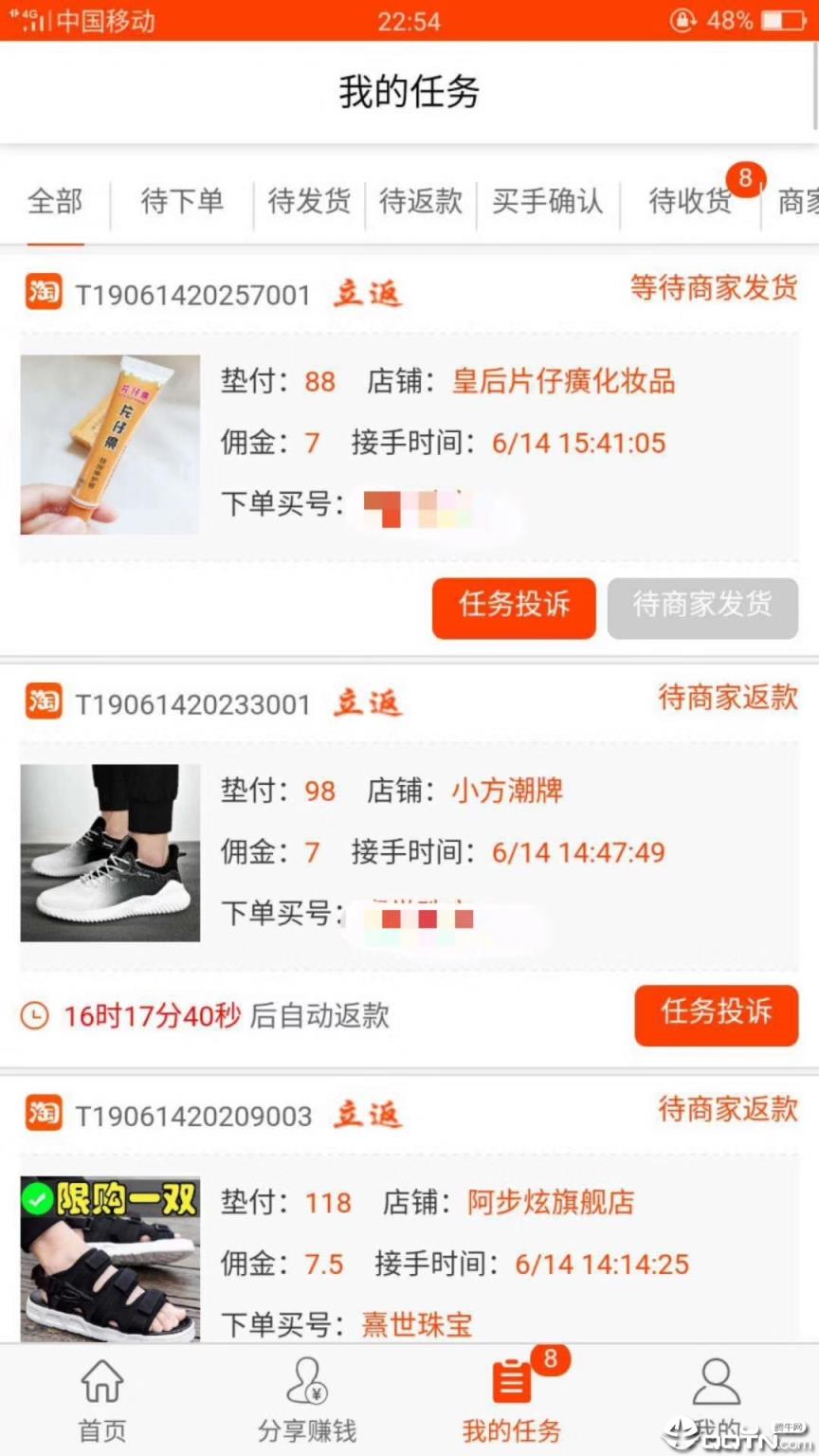
Task: Open the 买手确认 tab
Action: pos(548,203)
